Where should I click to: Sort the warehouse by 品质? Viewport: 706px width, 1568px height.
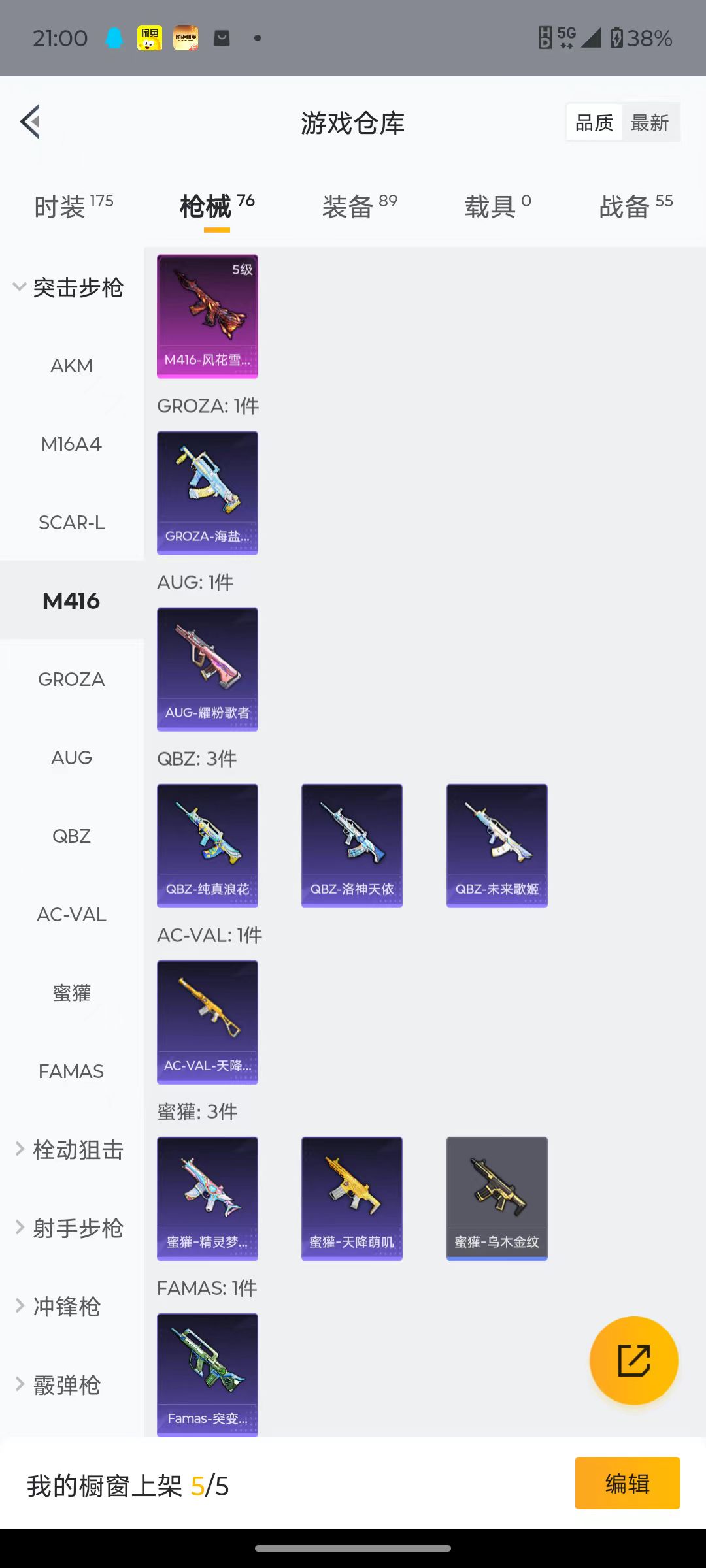594,123
